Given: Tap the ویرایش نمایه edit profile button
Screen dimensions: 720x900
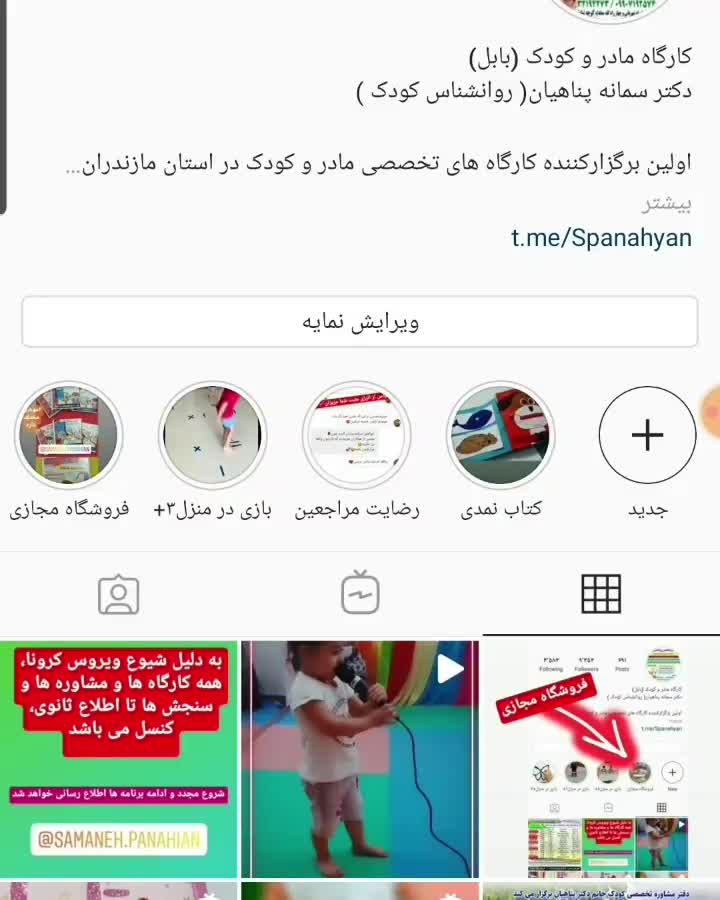Looking at the screenshot, I should (360, 322).
